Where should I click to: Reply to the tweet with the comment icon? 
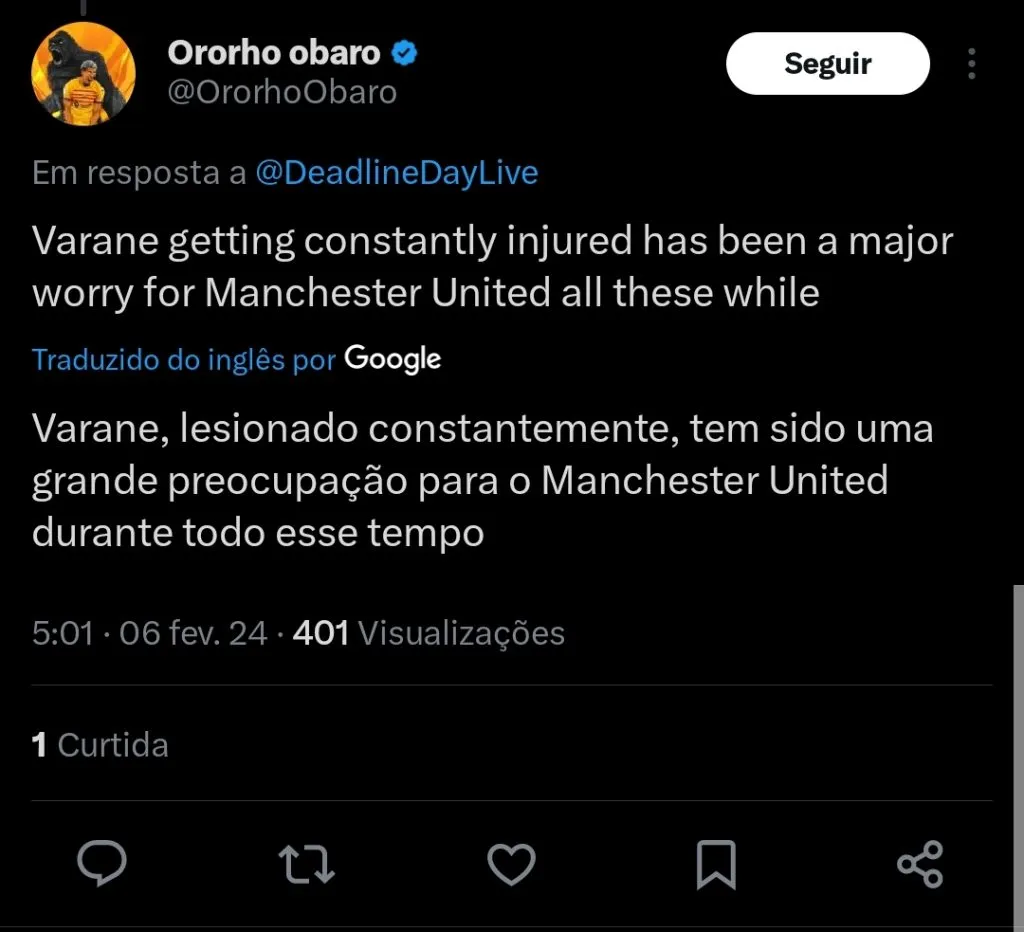(102, 864)
